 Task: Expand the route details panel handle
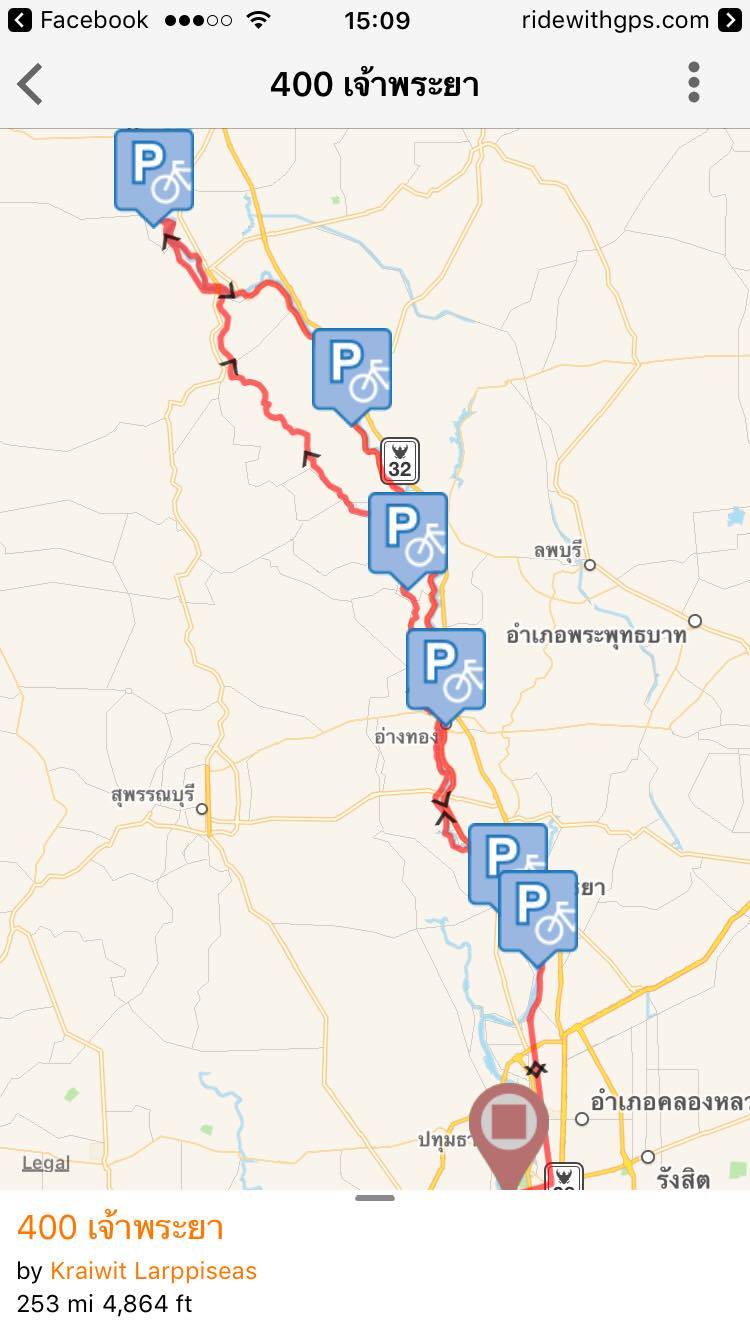point(375,1198)
